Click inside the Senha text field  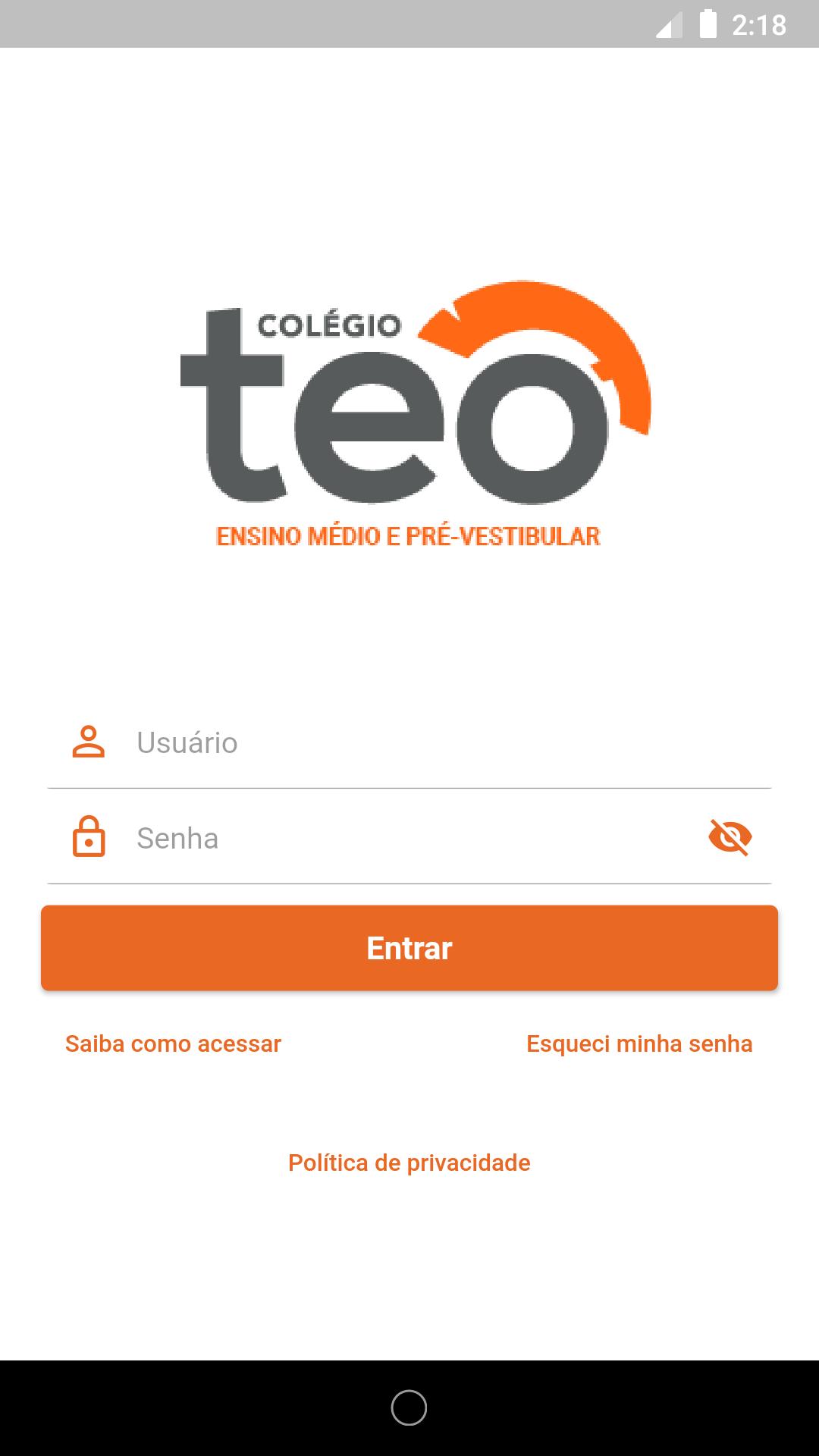[379, 839]
